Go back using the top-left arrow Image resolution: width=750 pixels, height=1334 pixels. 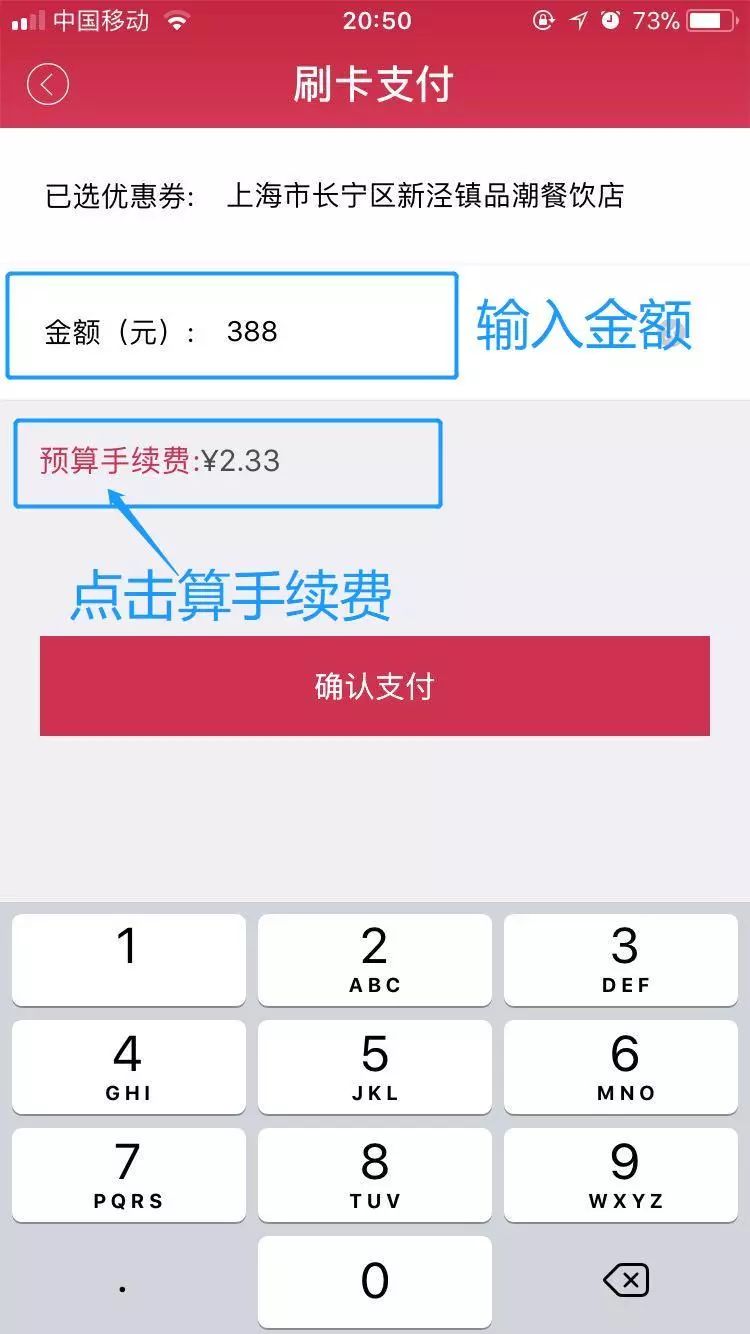click(x=48, y=84)
